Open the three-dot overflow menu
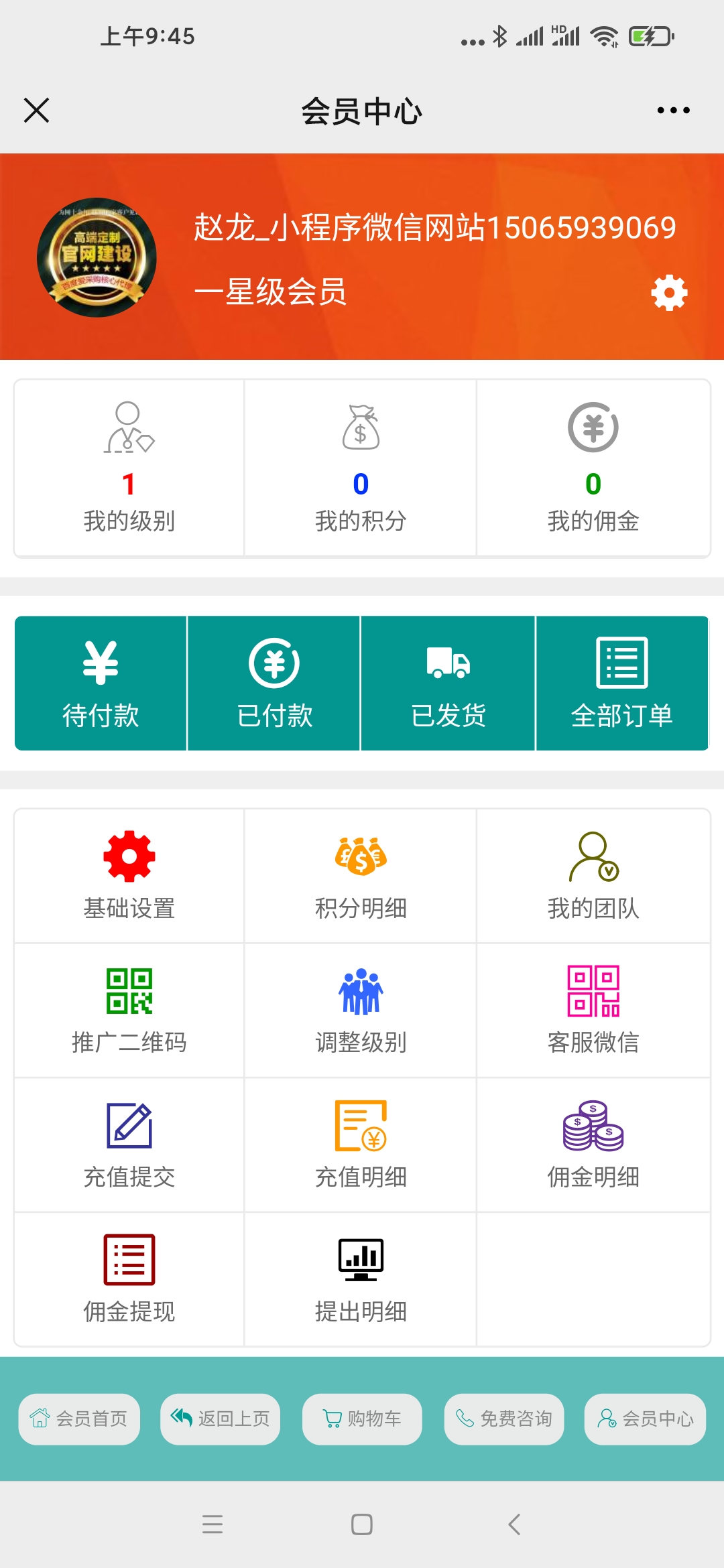724x1568 pixels. pos(673,111)
